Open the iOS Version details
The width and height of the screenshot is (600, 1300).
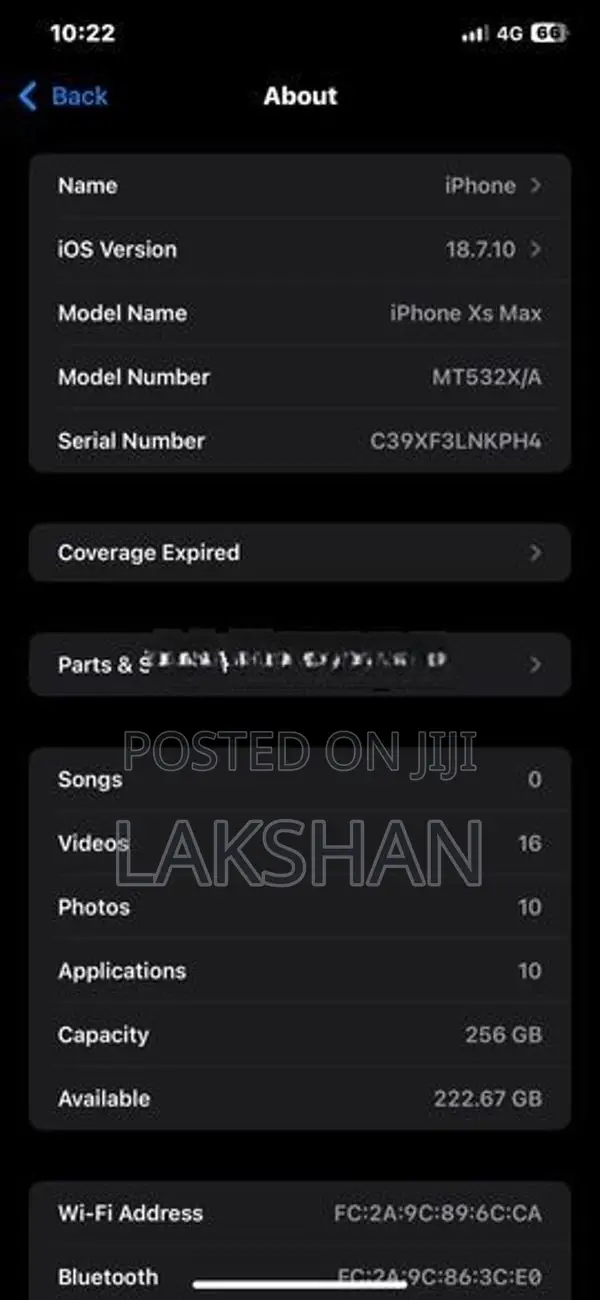tap(300, 250)
